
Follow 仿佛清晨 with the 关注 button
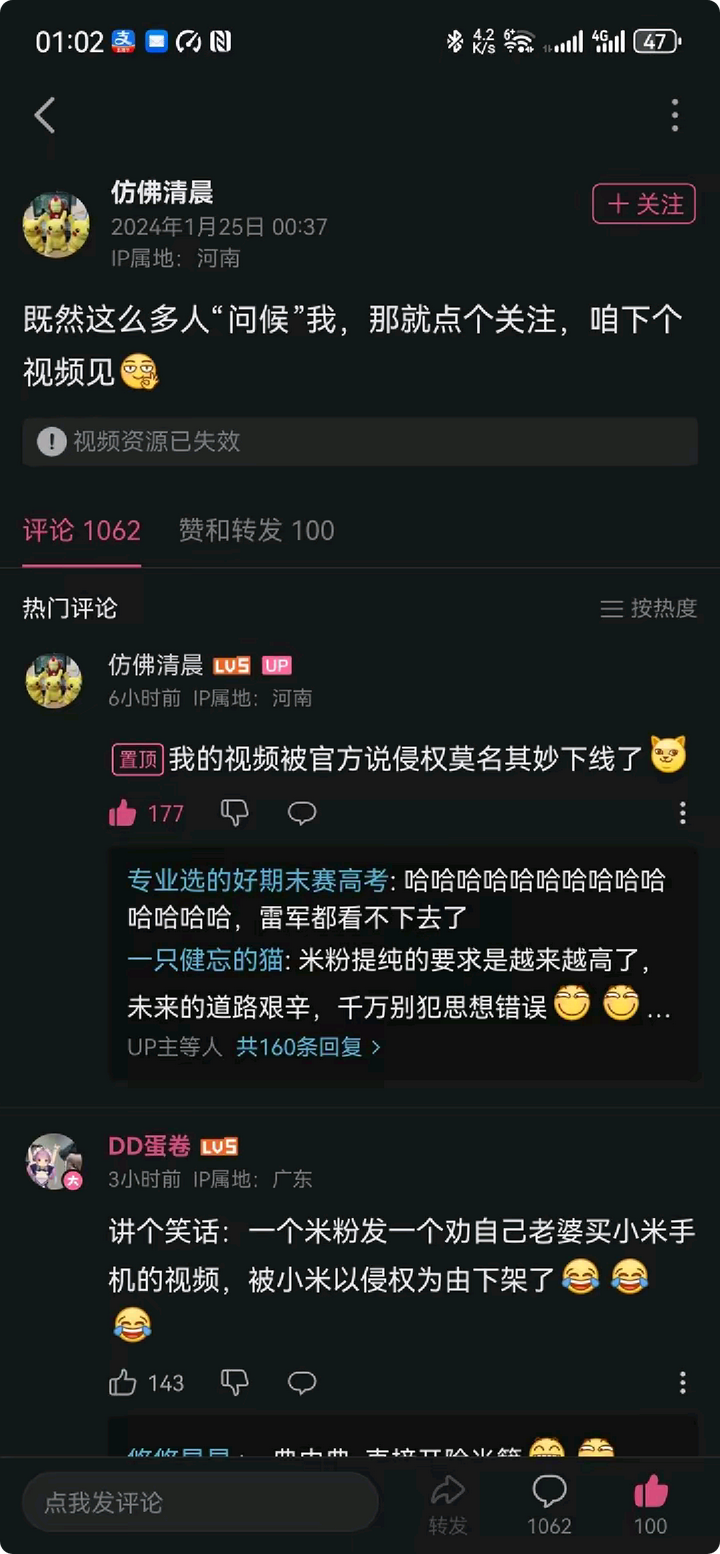pyautogui.click(x=644, y=204)
